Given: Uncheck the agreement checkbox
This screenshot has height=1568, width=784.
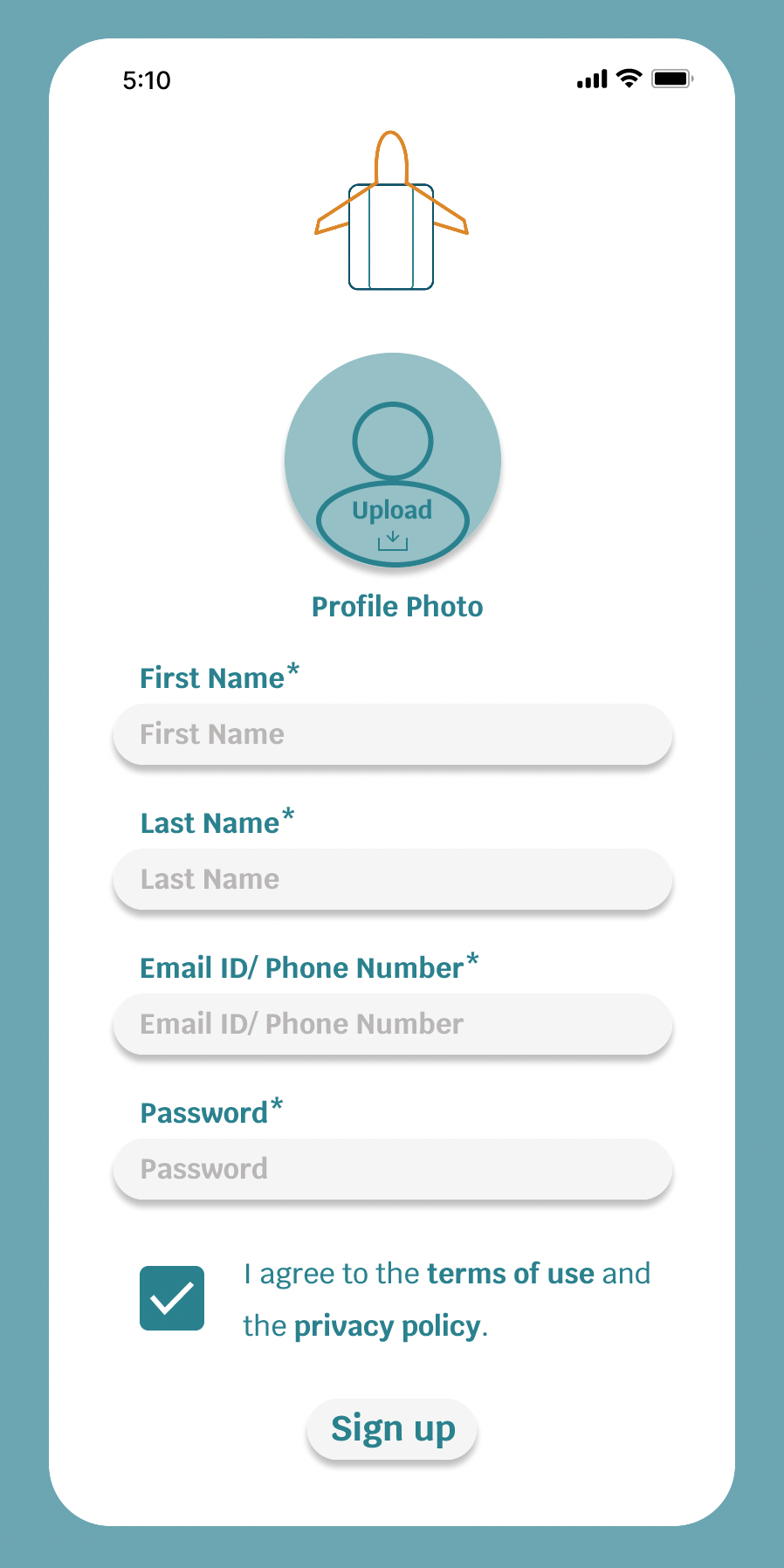Looking at the screenshot, I should pos(172,1298).
